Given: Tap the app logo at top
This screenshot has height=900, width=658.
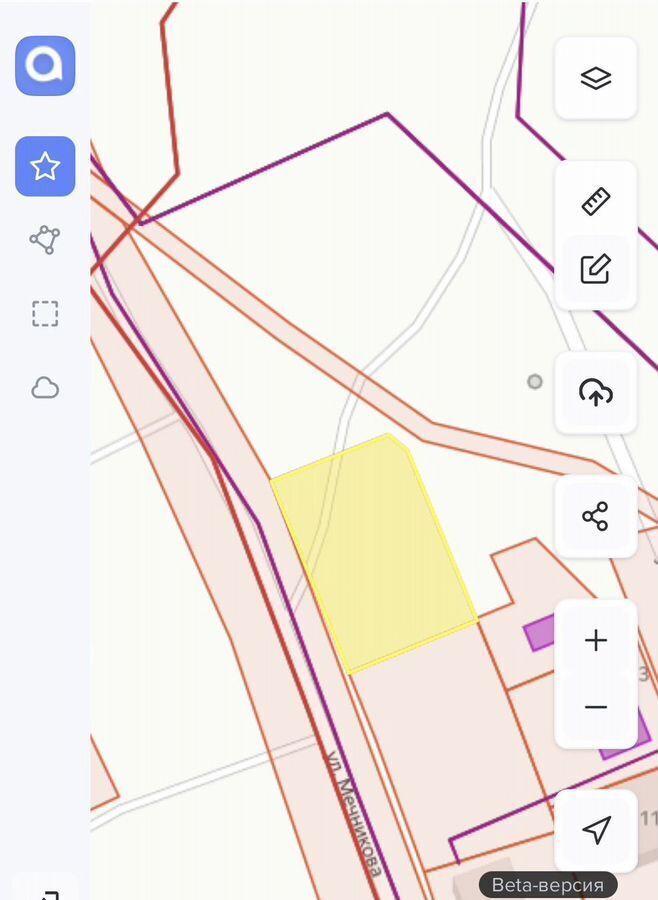Looking at the screenshot, I should pyautogui.click(x=45, y=66).
